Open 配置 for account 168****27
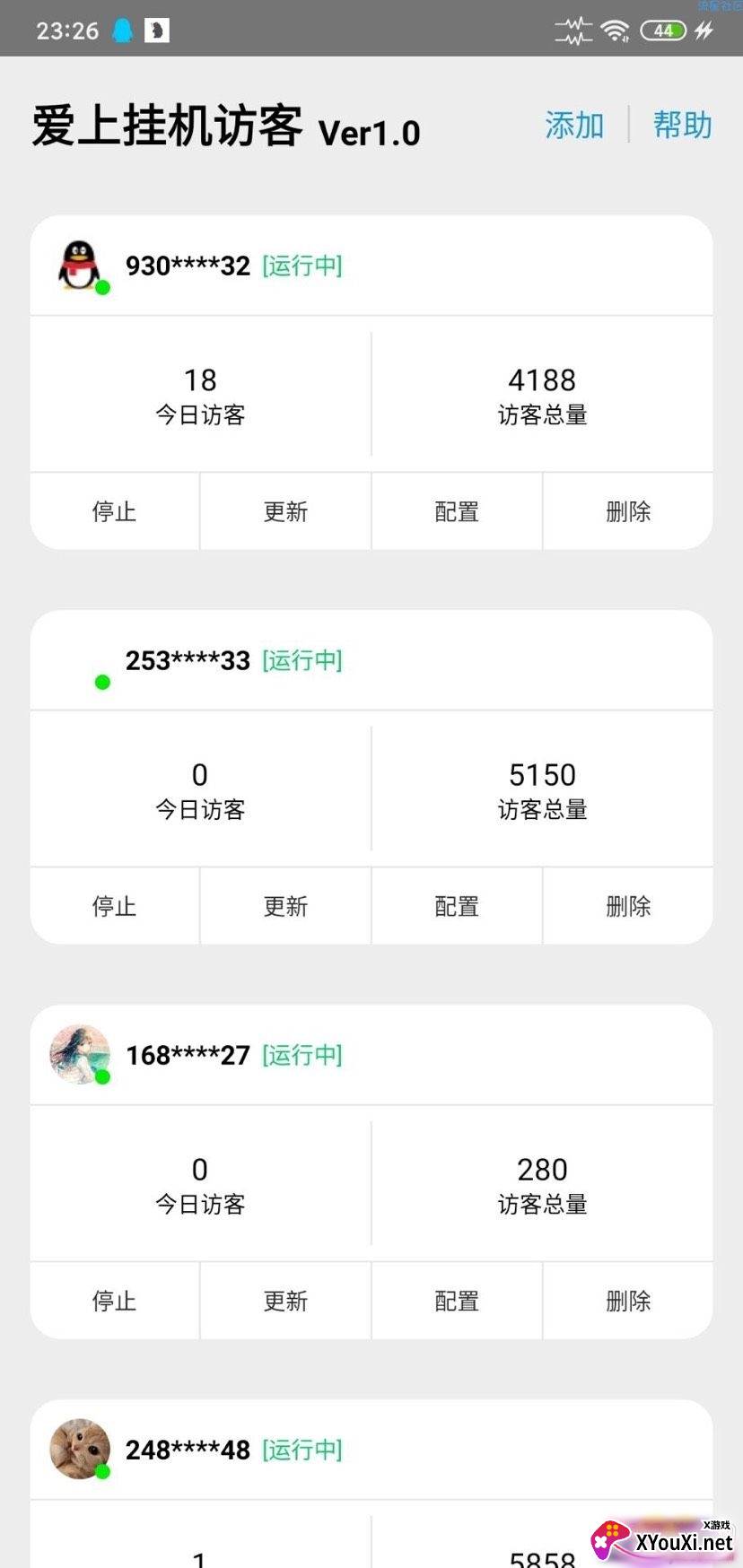Screen dimensions: 743x1568 pyautogui.click(x=457, y=1301)
